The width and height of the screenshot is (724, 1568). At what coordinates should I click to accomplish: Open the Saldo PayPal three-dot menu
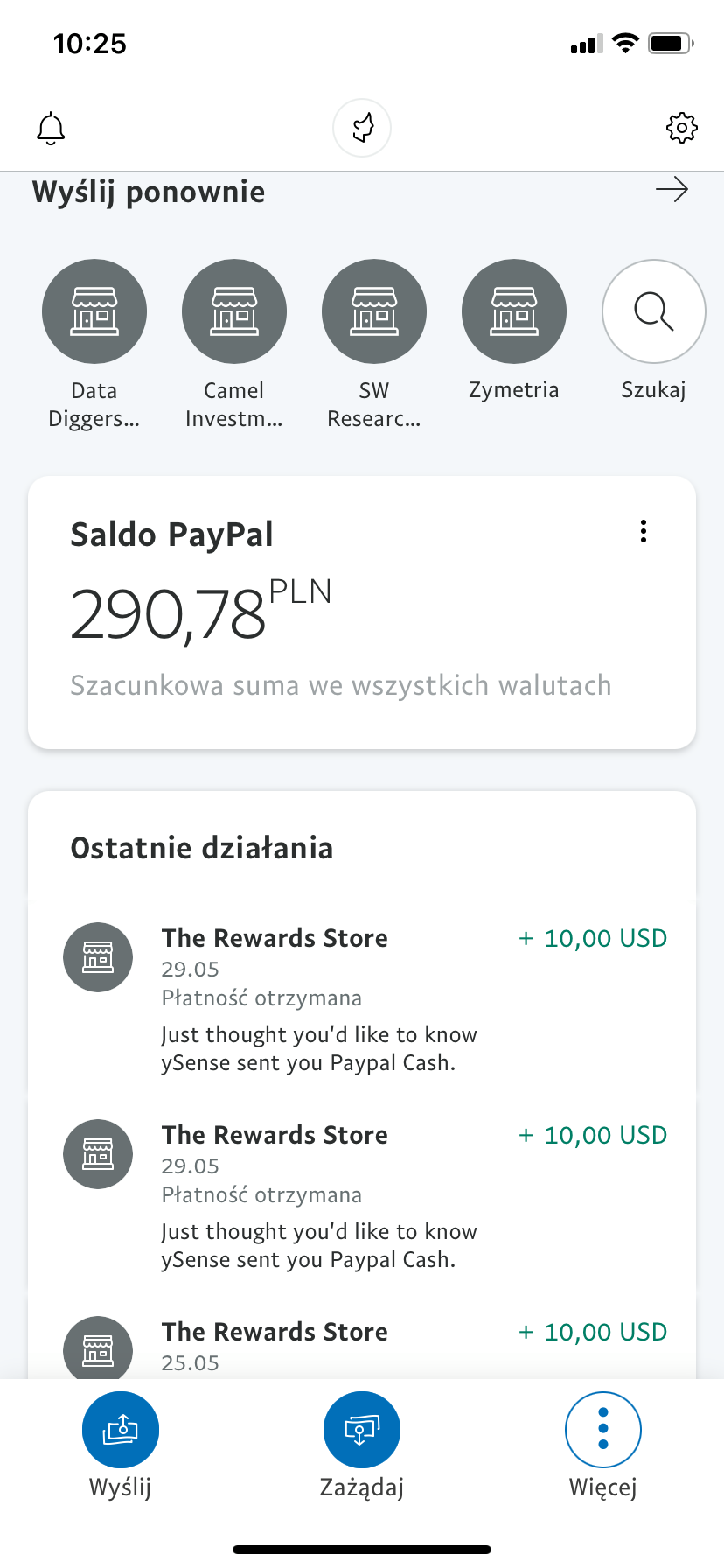(644, 531)
